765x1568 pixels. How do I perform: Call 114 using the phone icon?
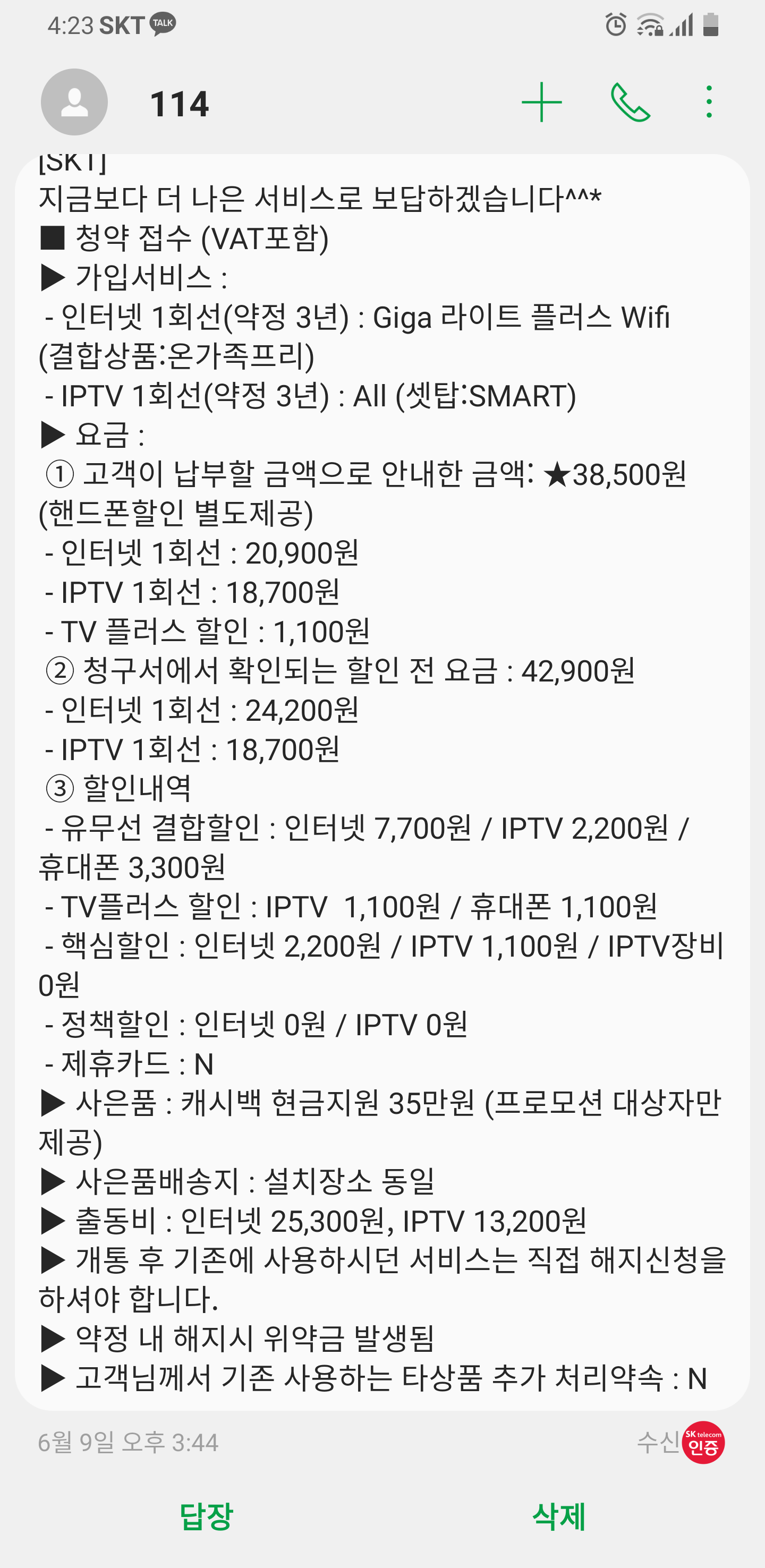630,103
